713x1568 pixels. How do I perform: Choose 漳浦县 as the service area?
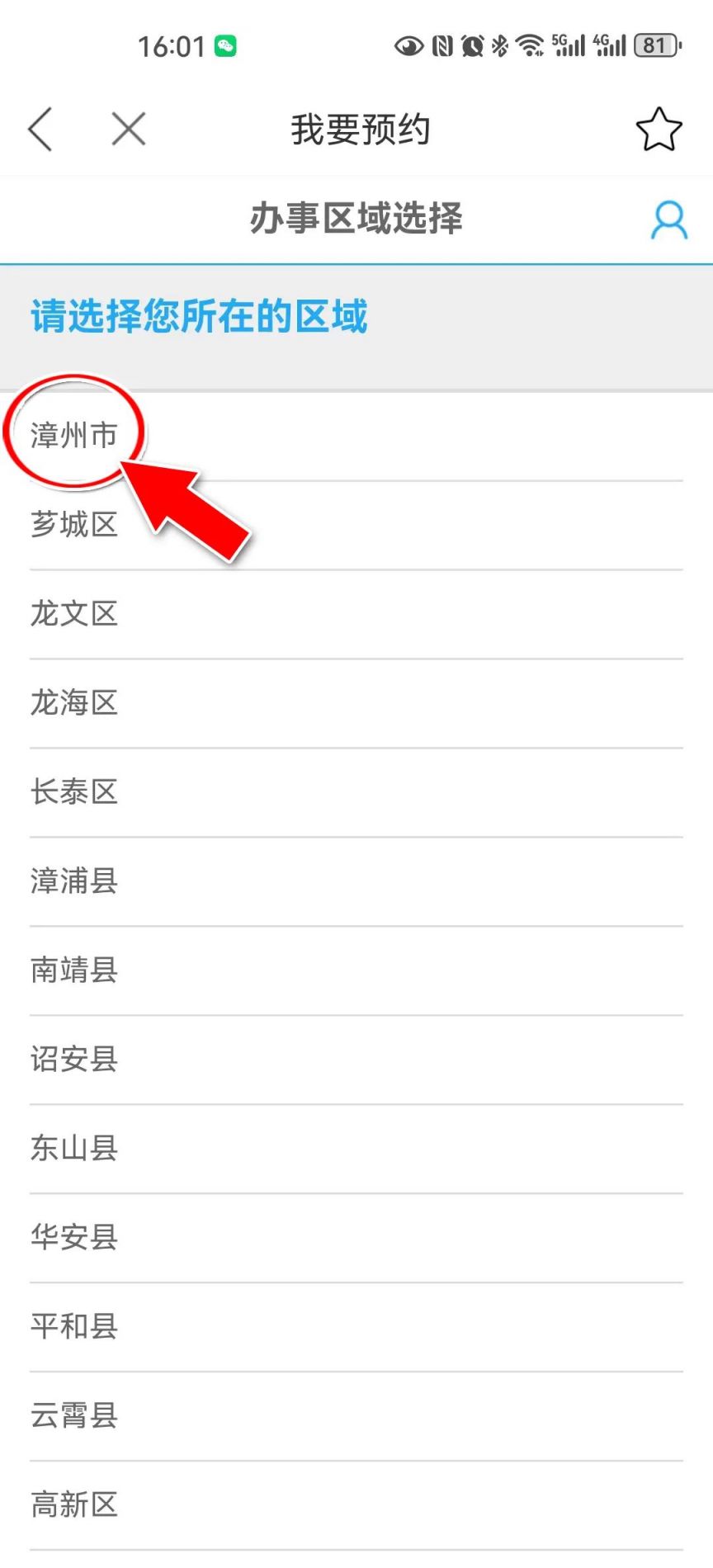(x=74, y=881)
